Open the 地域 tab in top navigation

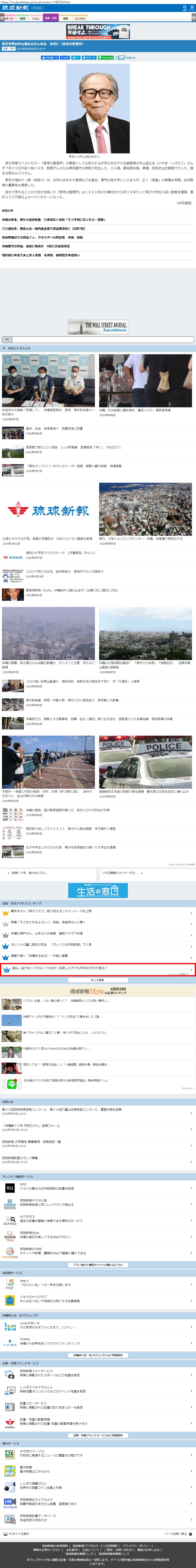23,18
